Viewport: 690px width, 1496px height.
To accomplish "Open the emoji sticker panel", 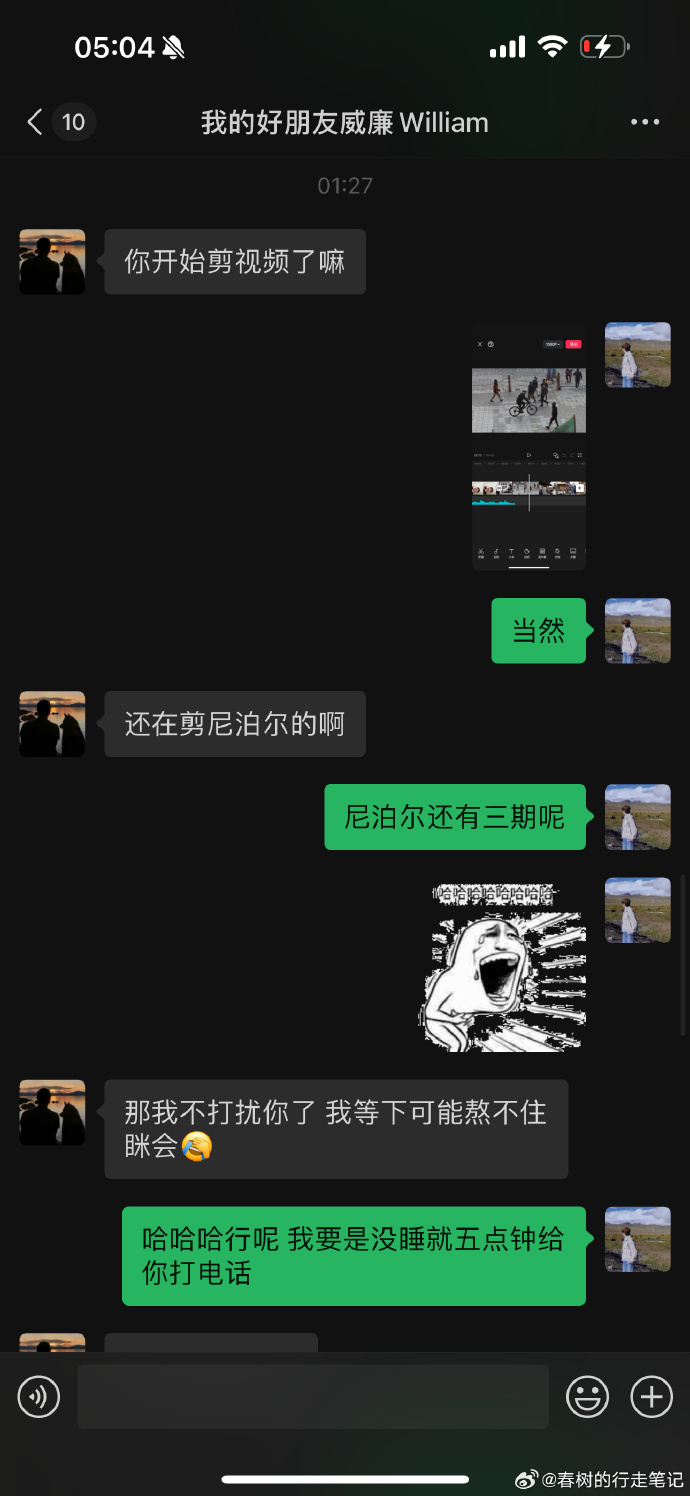I will (587, 1396).
